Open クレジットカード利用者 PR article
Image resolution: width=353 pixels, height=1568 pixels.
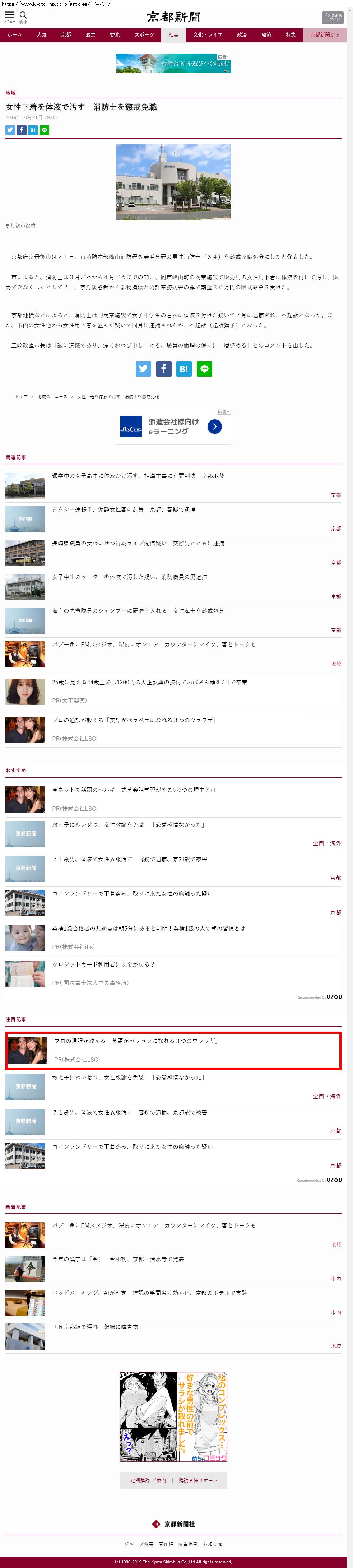(103, 964)
